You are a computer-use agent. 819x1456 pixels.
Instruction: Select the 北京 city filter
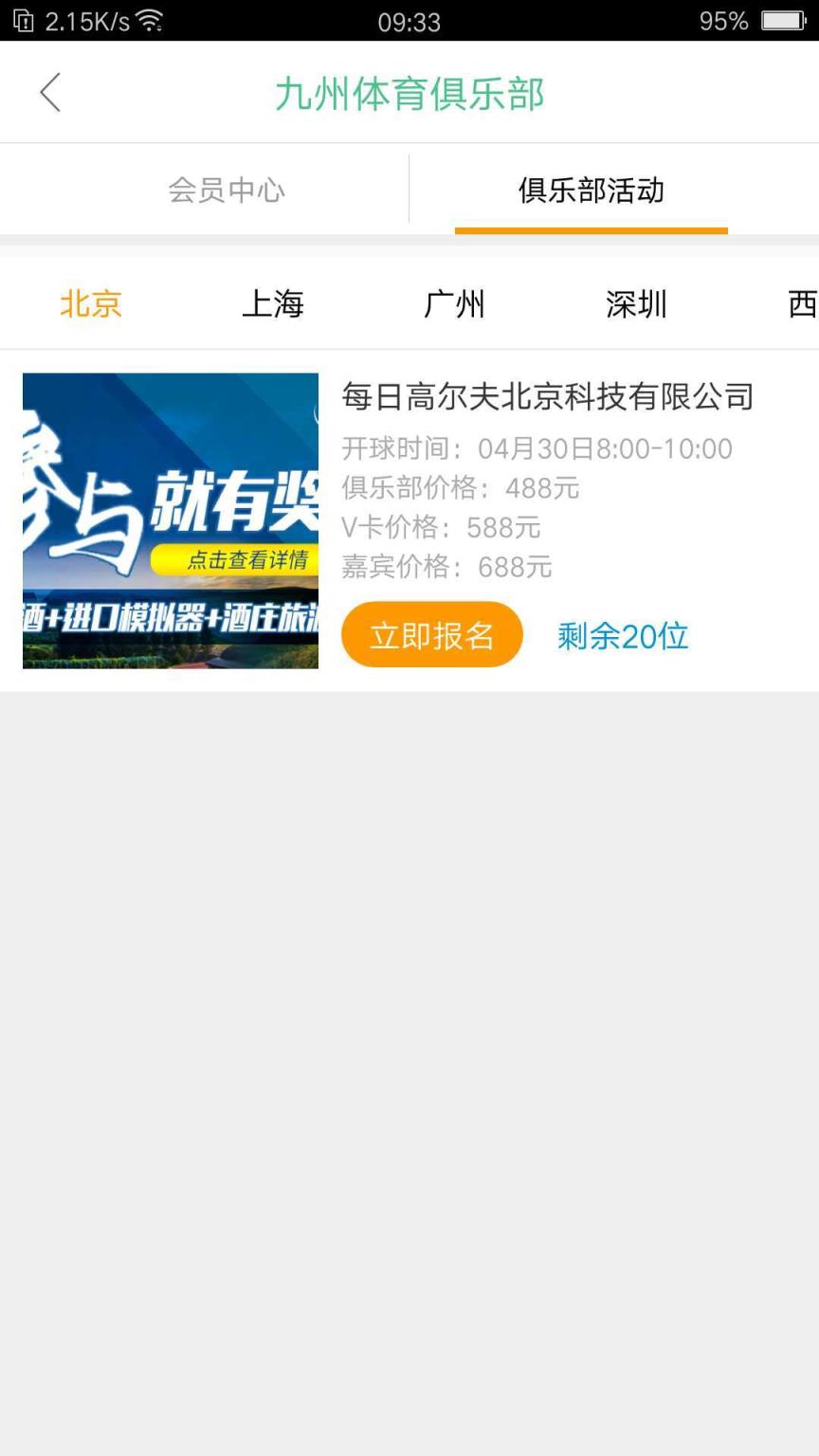90,303
